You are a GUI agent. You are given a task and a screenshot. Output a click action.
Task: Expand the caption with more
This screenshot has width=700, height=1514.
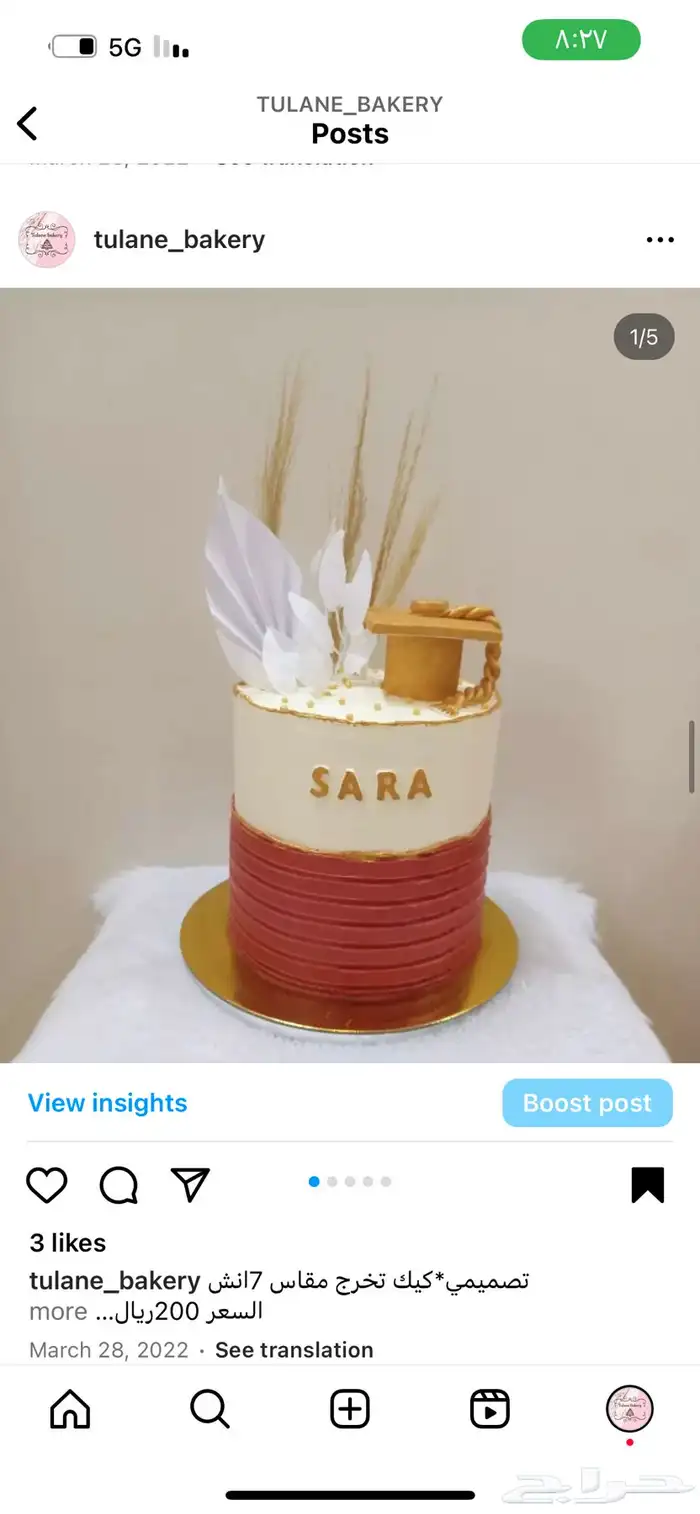coord(58,1311)
